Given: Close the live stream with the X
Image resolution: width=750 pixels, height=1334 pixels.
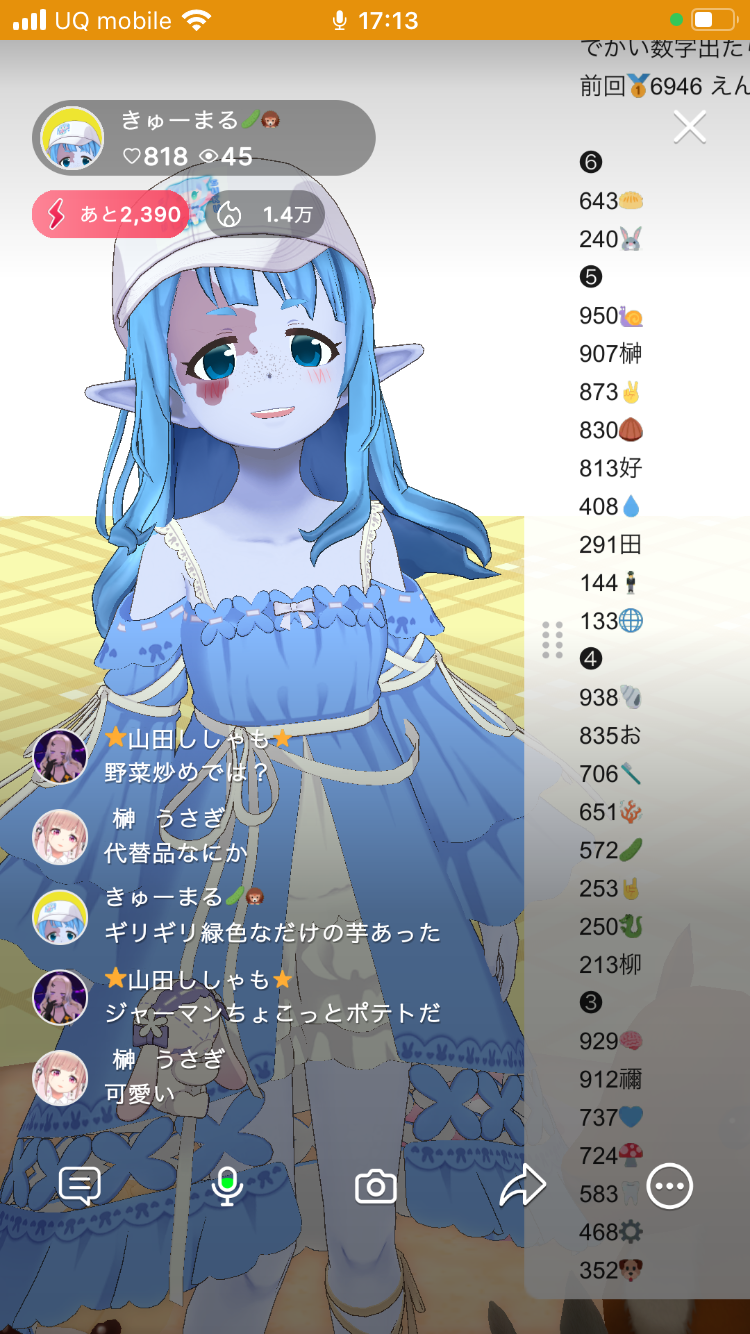Looking at the screenshot, I should [x=690, y=127].
